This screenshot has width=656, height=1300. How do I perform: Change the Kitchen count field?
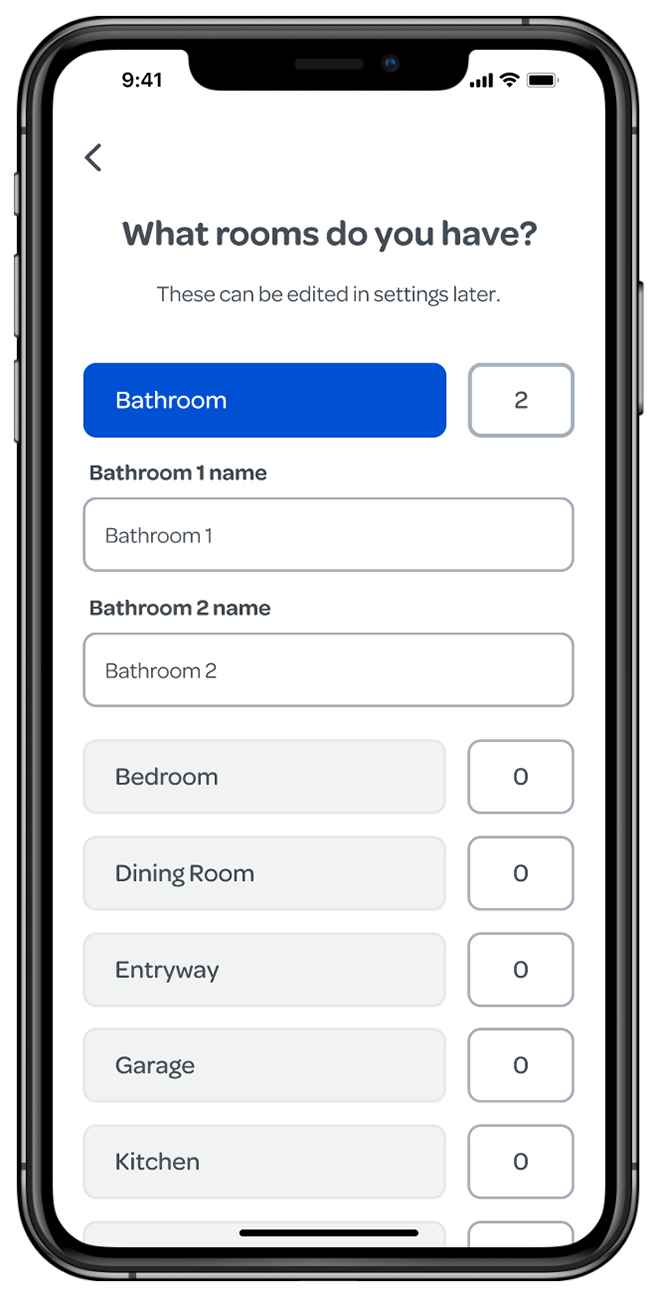click(x=520, y=1161)
